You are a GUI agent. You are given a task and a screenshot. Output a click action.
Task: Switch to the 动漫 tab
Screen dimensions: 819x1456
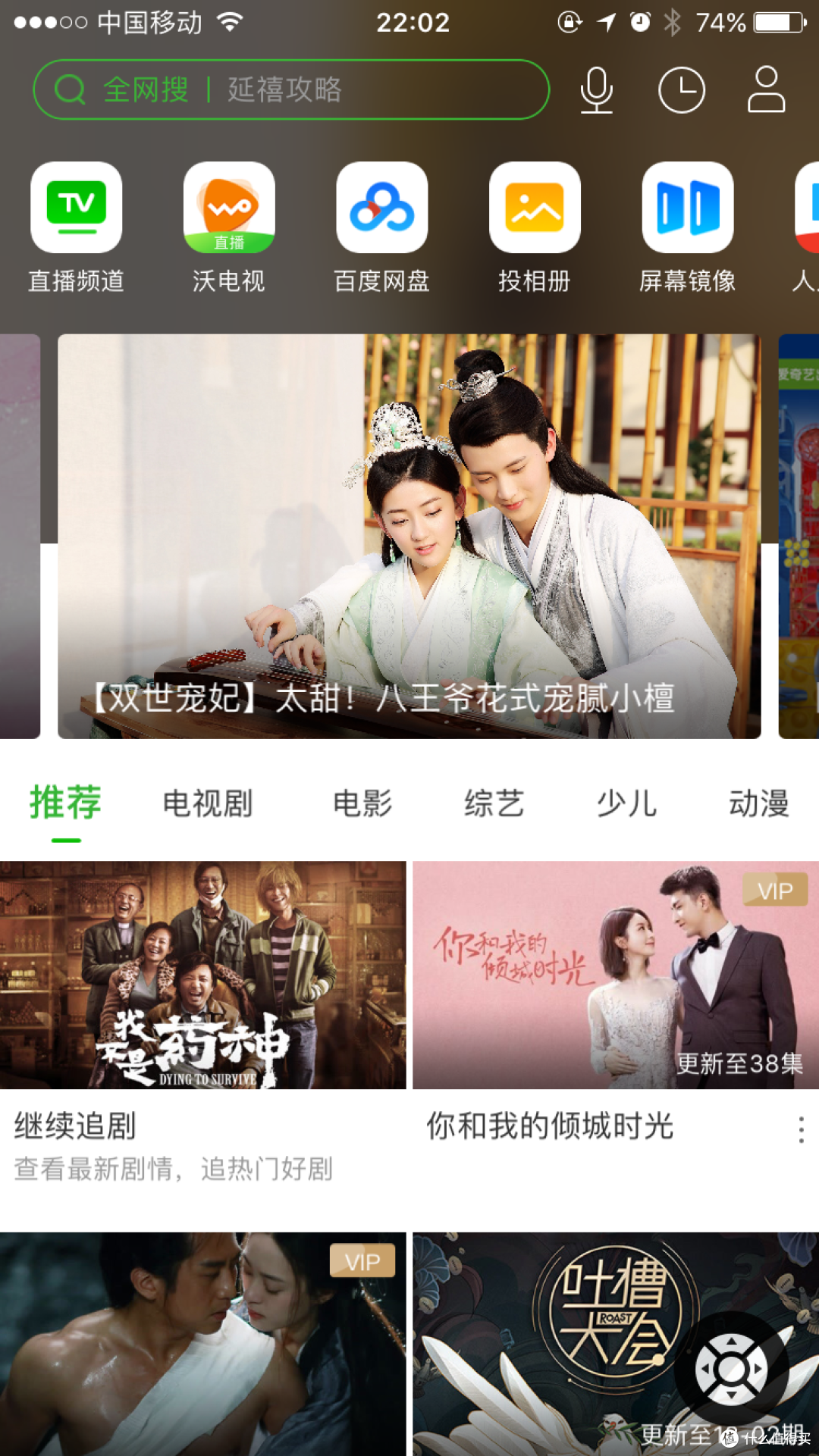(x=759, y=803)
